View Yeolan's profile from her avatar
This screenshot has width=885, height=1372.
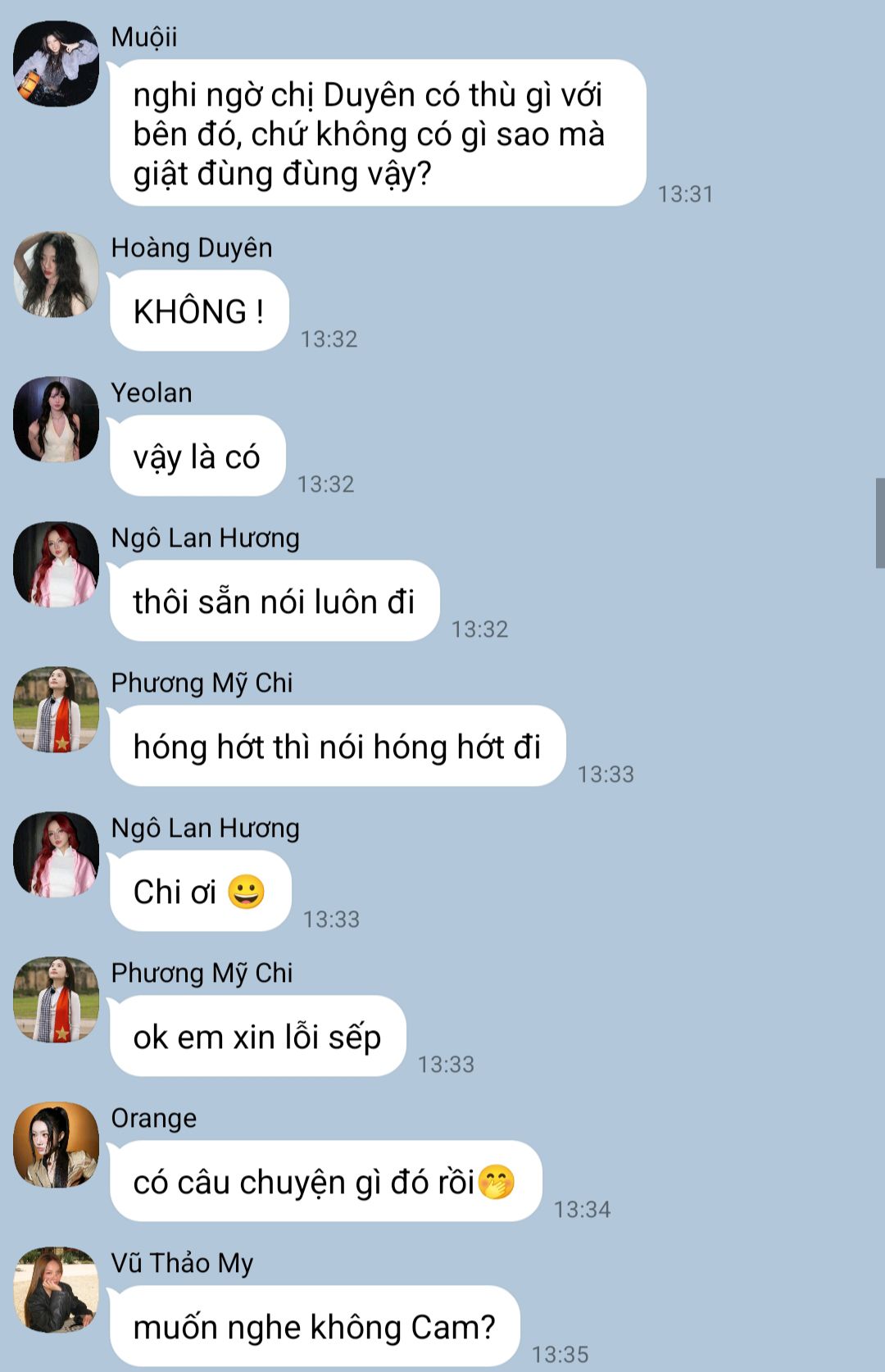click(x=56, y=420)
